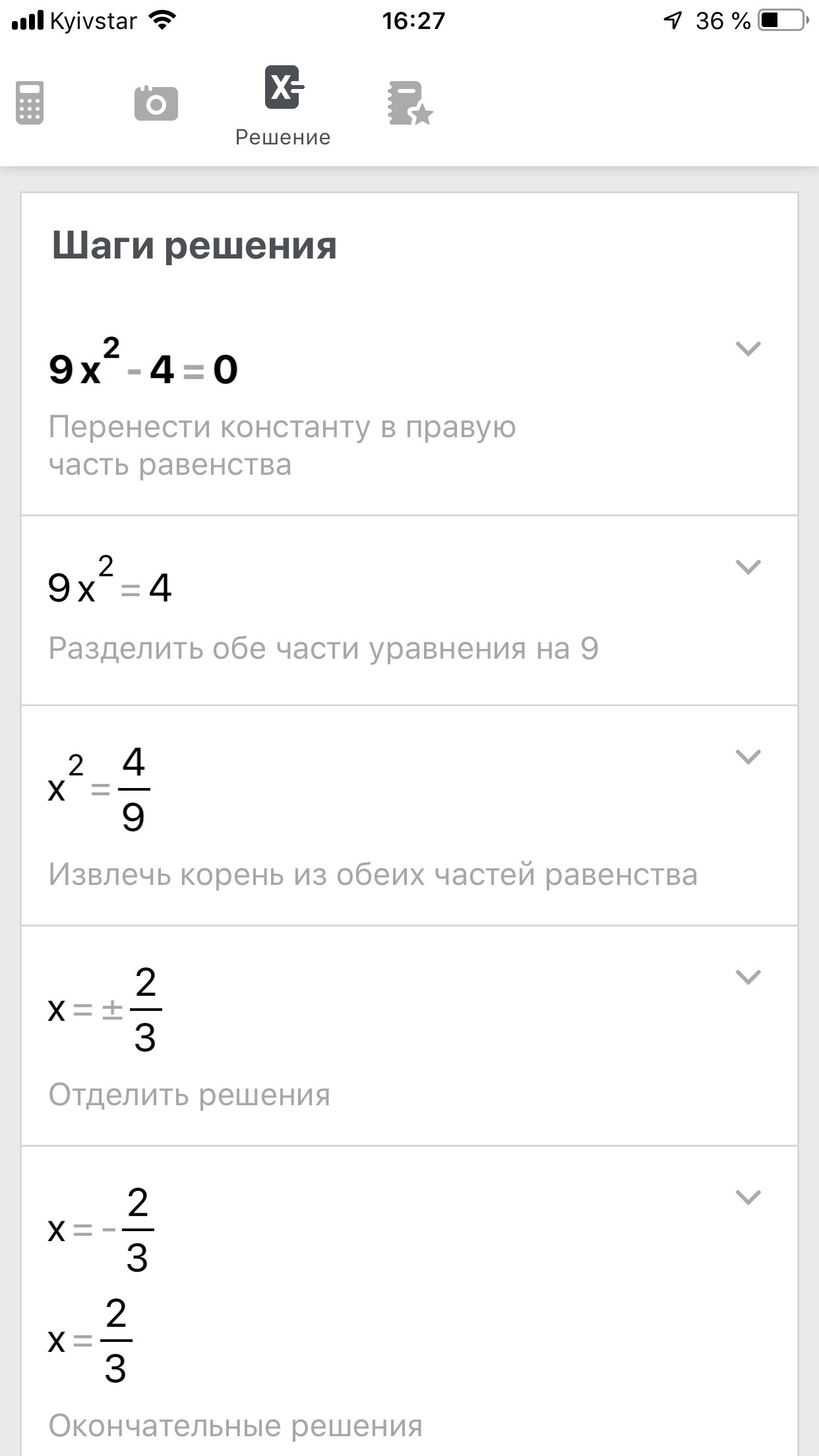Viewport: 819px width, 1456px height.
Task: Expand the step x² = 4/9
Action: click(x=748, y=756)
